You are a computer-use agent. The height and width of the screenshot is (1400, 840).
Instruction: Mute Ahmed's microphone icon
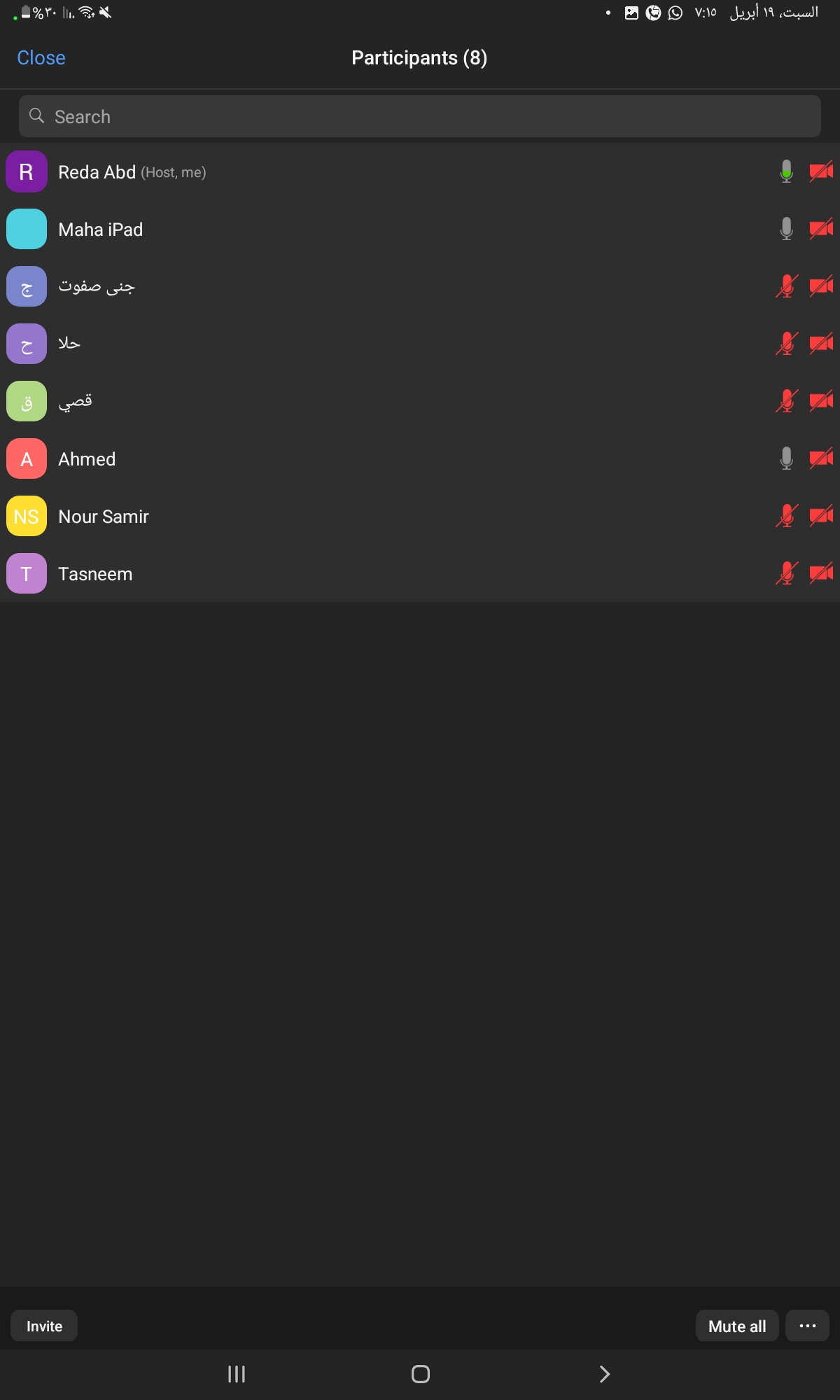pyautogui.click(x=787, y=458)
